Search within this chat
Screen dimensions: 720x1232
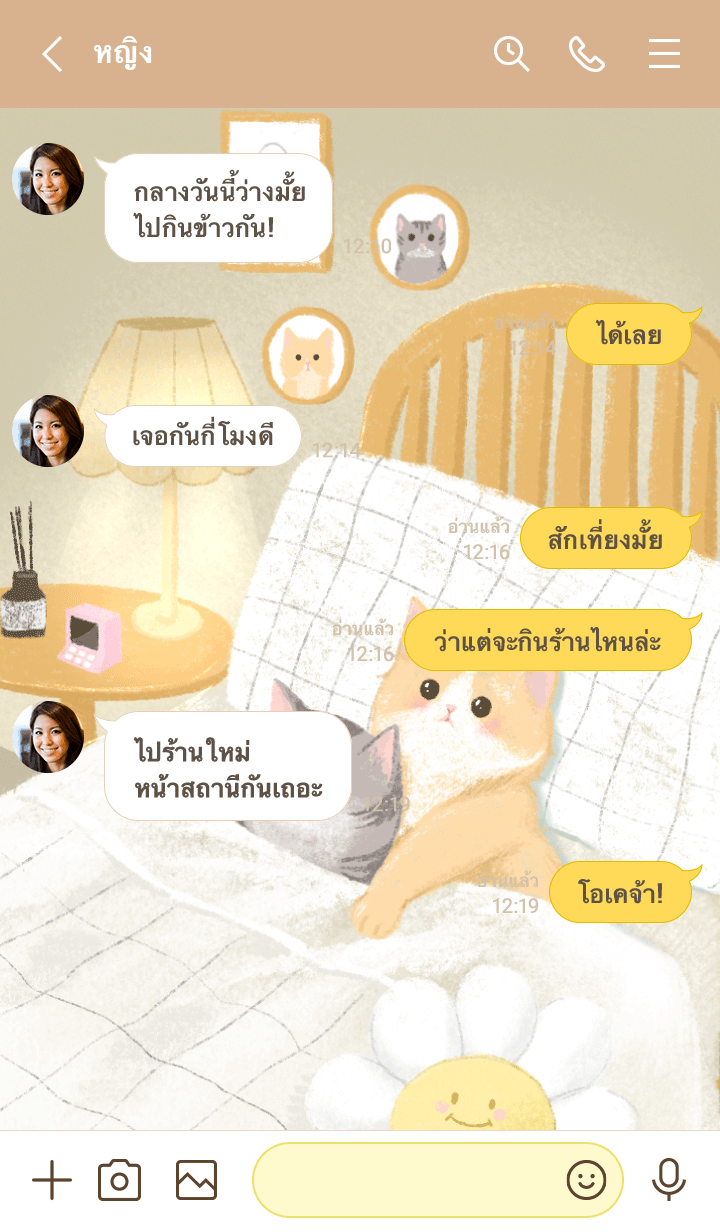(511, 54)
